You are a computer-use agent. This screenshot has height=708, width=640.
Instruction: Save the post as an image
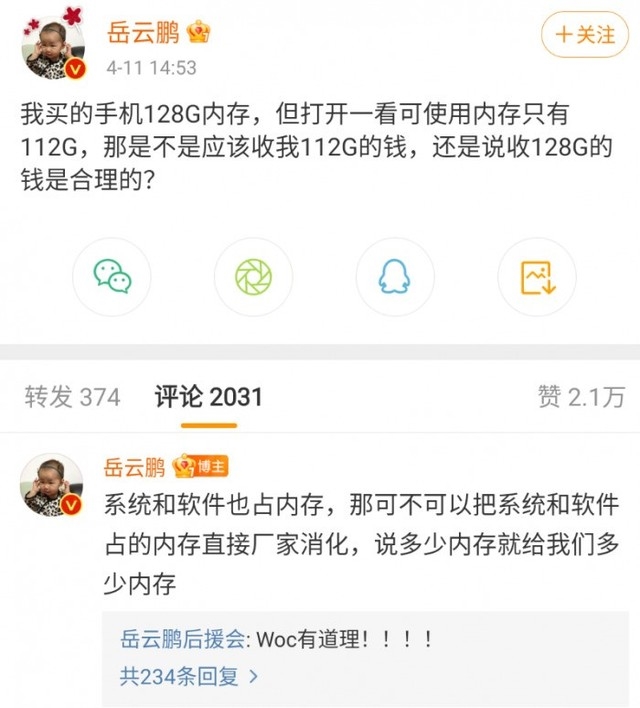(x=537, y=277)
